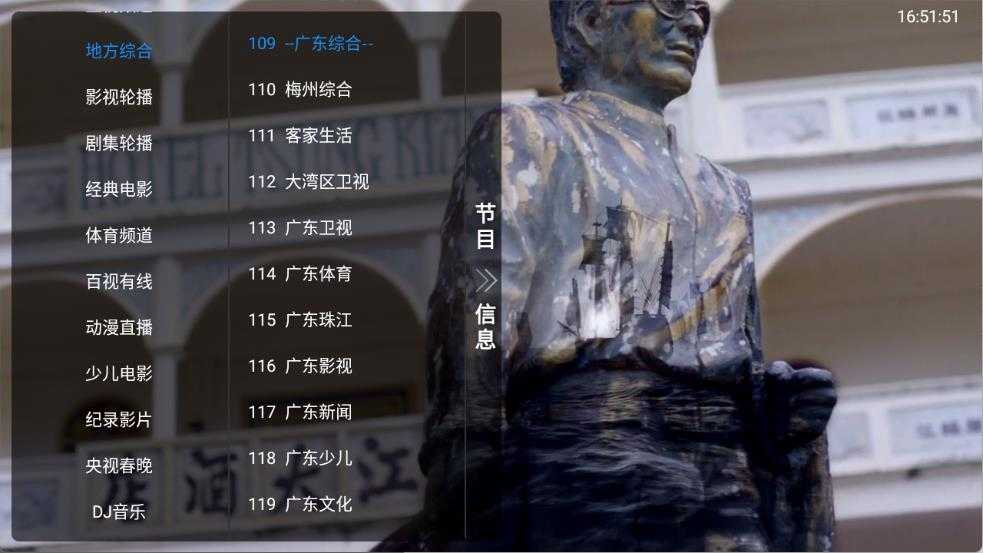Screen dimensions: 983x553
Task: Open the 少儿电影 category
Action: click(119, 374)
